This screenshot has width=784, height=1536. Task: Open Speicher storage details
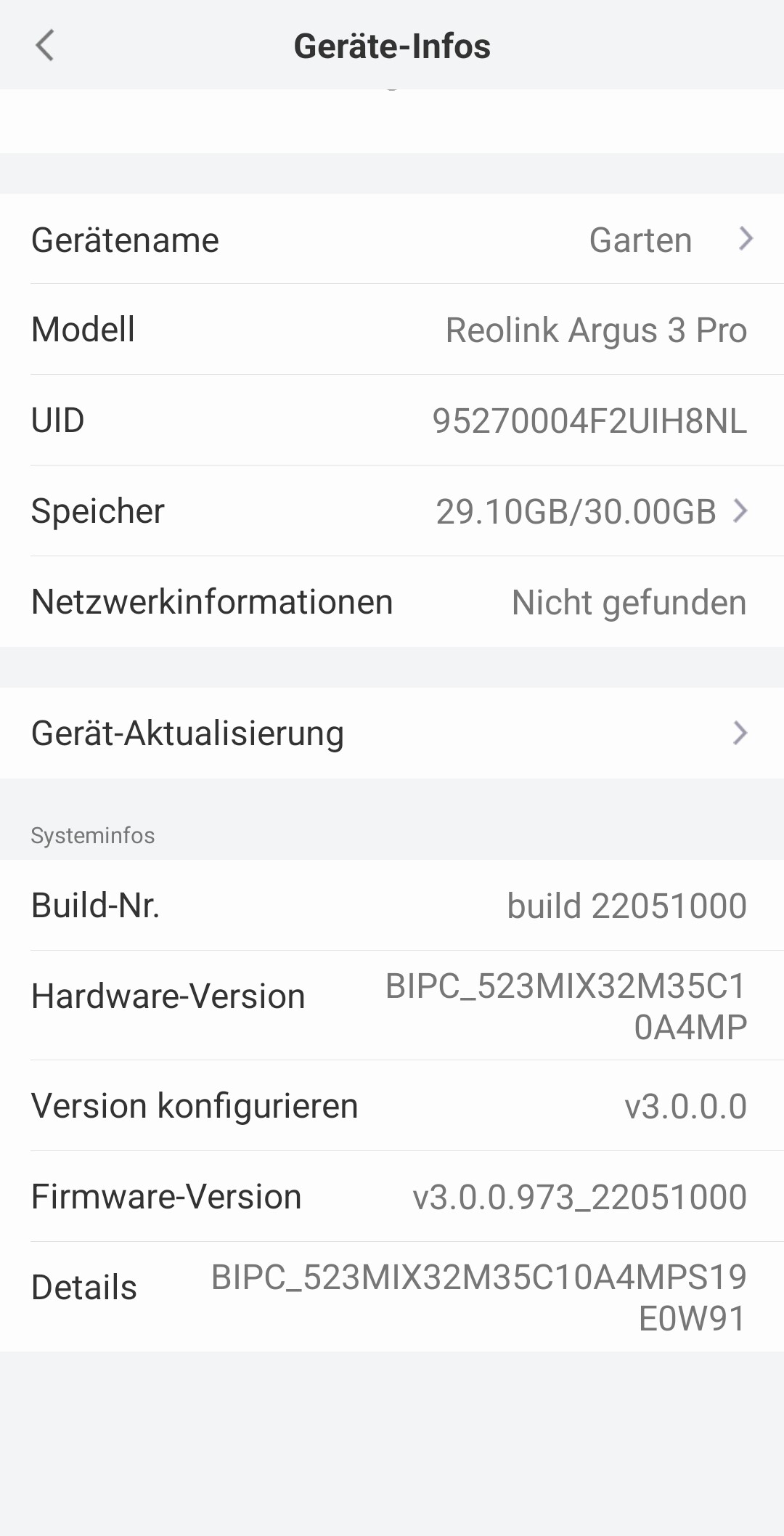coord(392,511)
